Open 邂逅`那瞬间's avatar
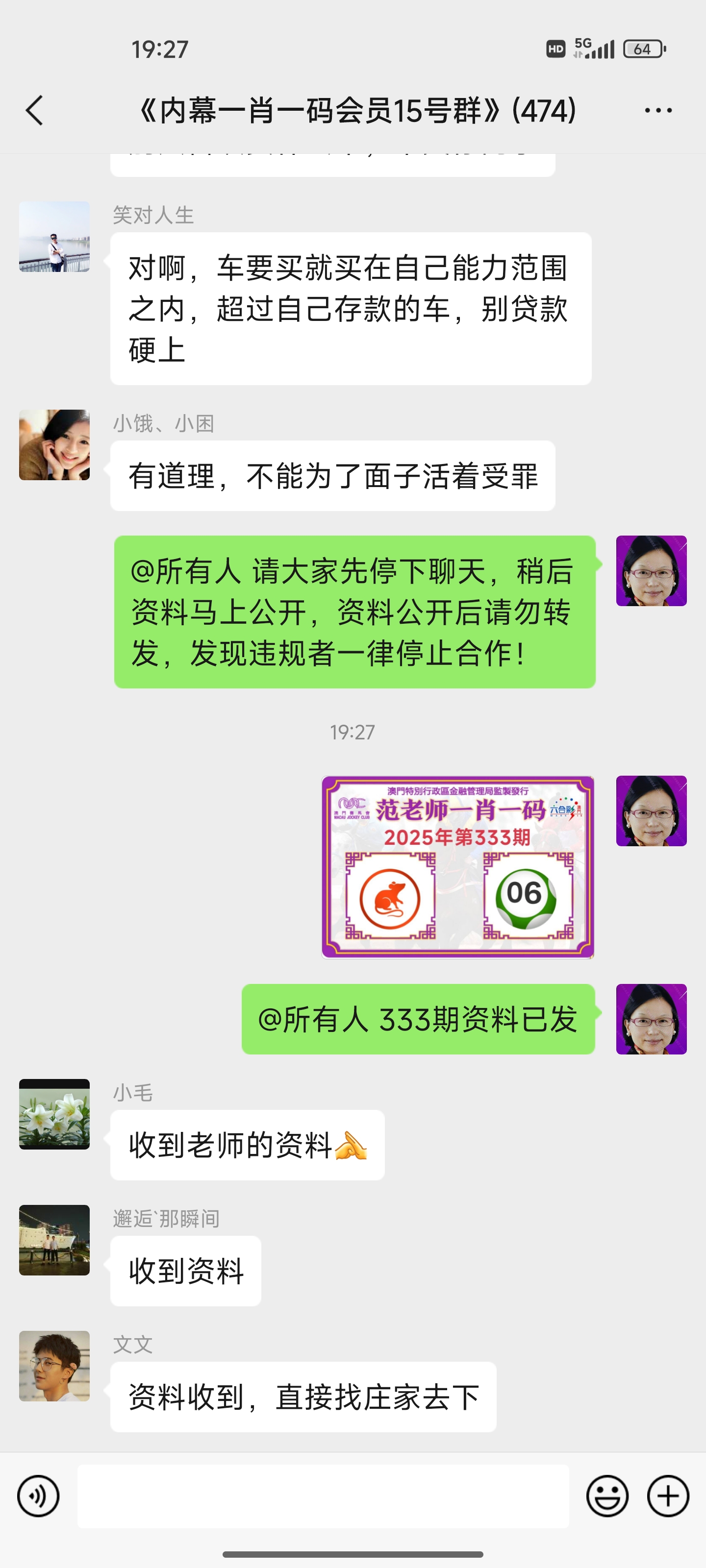Viewport: 706px width, 1568px height. pyautogui.click(x=54, y=1239)
